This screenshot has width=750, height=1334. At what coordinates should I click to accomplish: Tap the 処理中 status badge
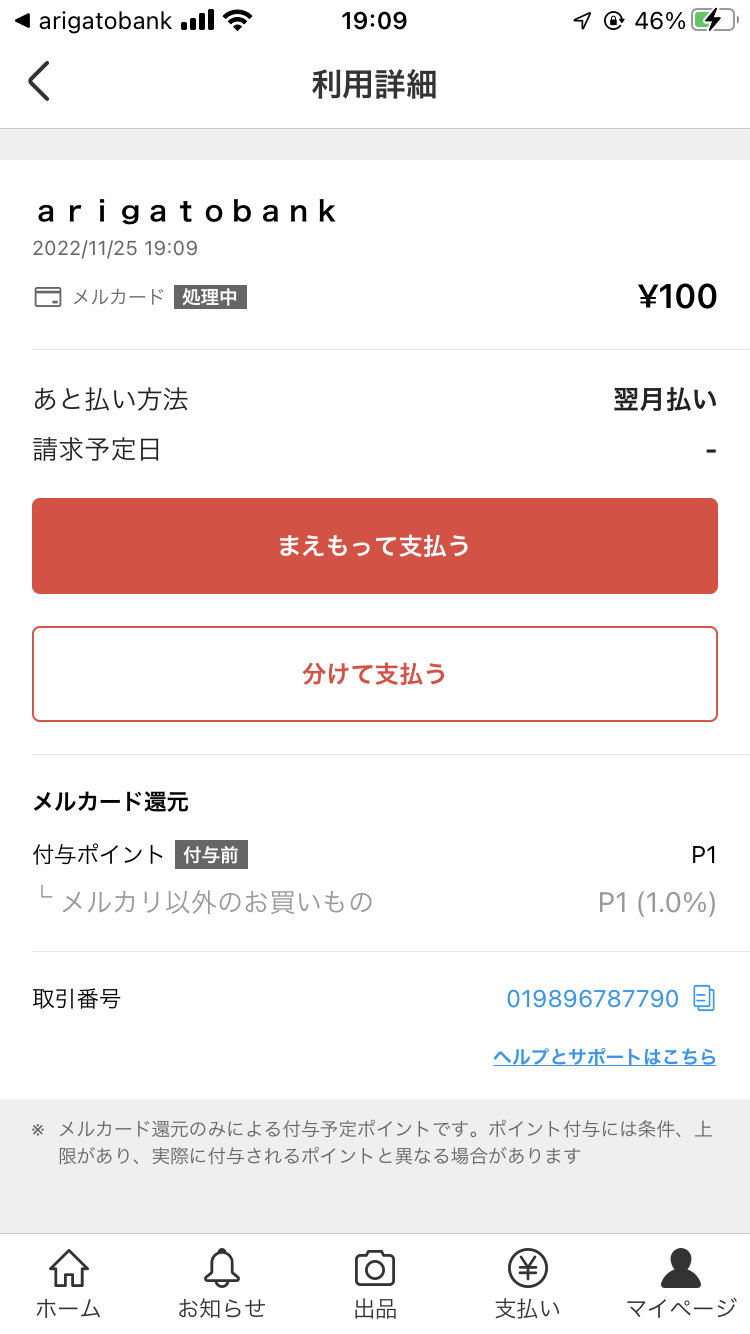pos(210,297)
